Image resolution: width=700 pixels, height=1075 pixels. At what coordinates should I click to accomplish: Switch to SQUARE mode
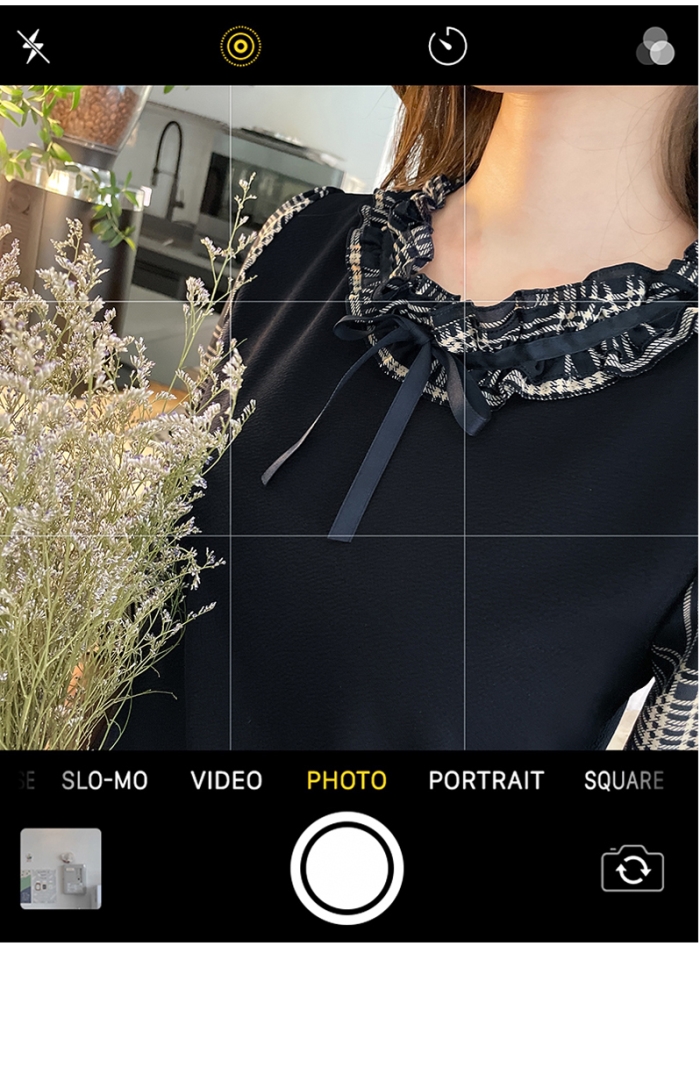click(x=623, y=781)
